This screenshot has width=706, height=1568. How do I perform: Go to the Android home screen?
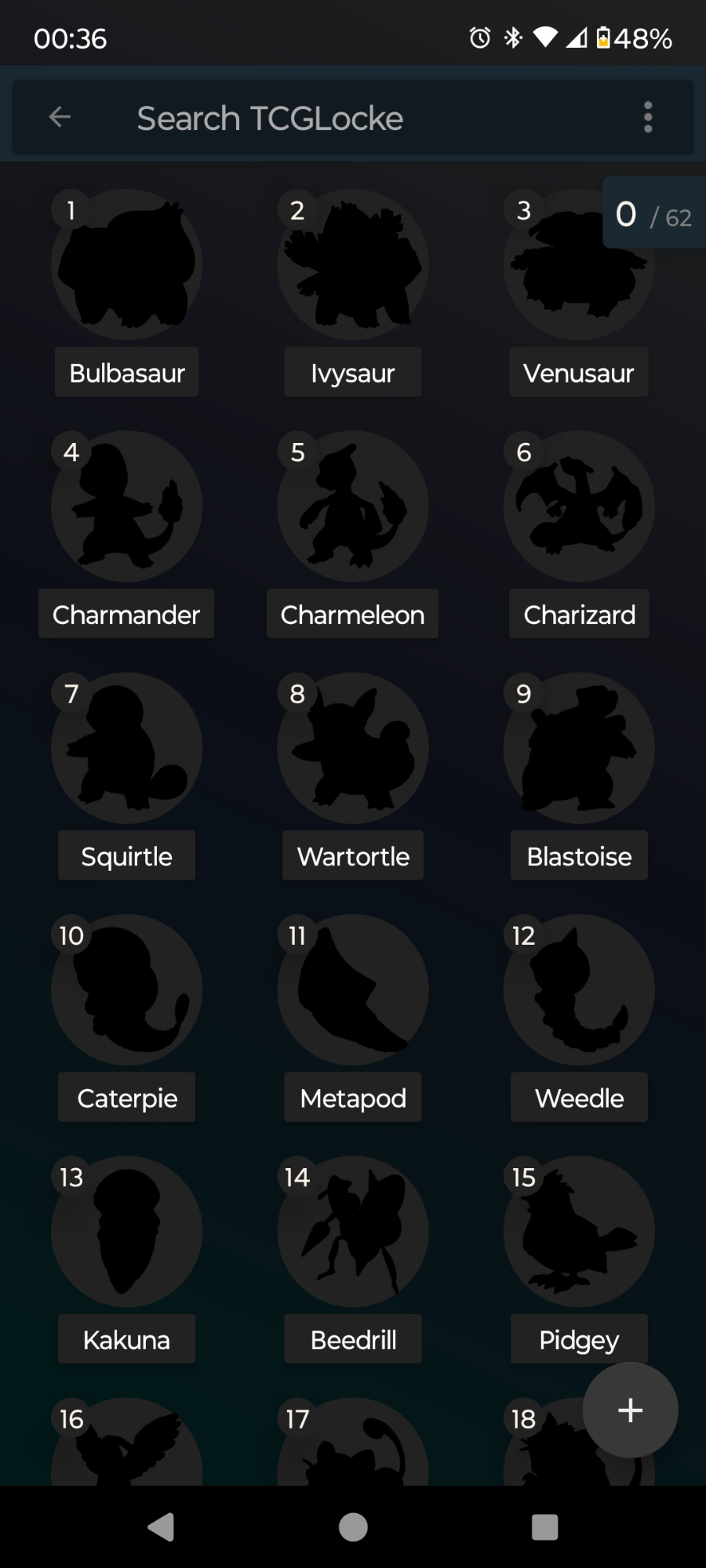point(353,1527)
